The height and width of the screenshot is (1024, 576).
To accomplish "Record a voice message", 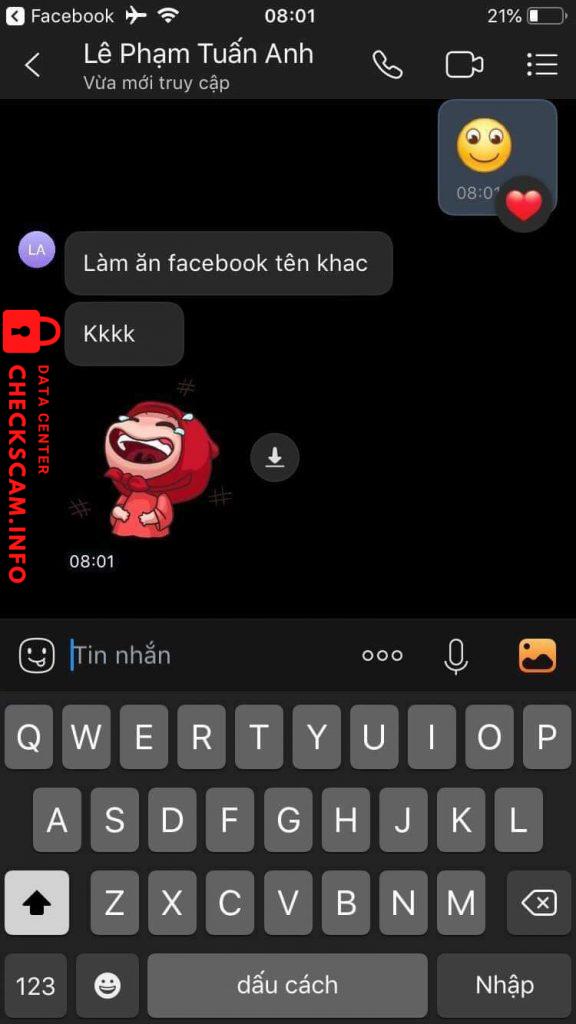I will pos(456,656).
